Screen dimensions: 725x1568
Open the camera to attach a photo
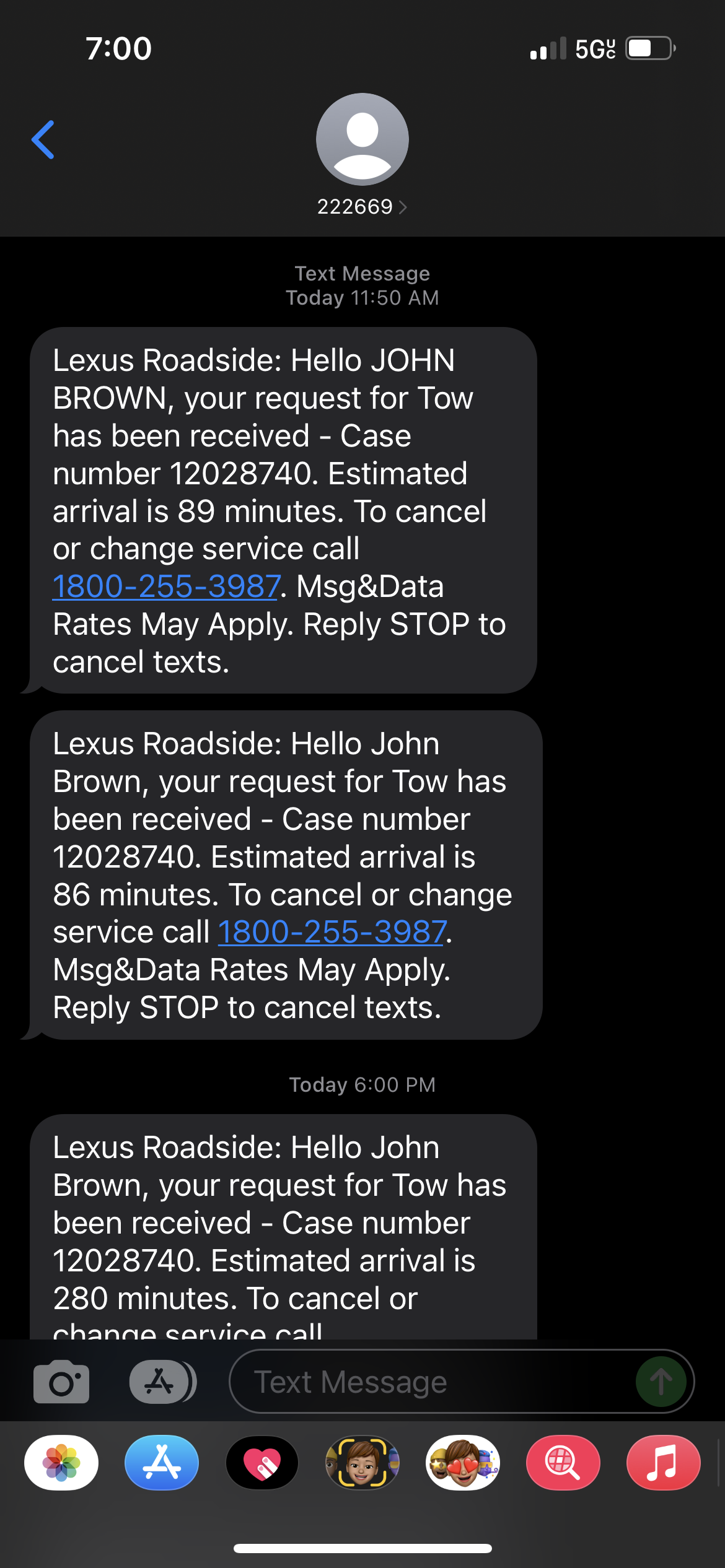click(61, 1382)
